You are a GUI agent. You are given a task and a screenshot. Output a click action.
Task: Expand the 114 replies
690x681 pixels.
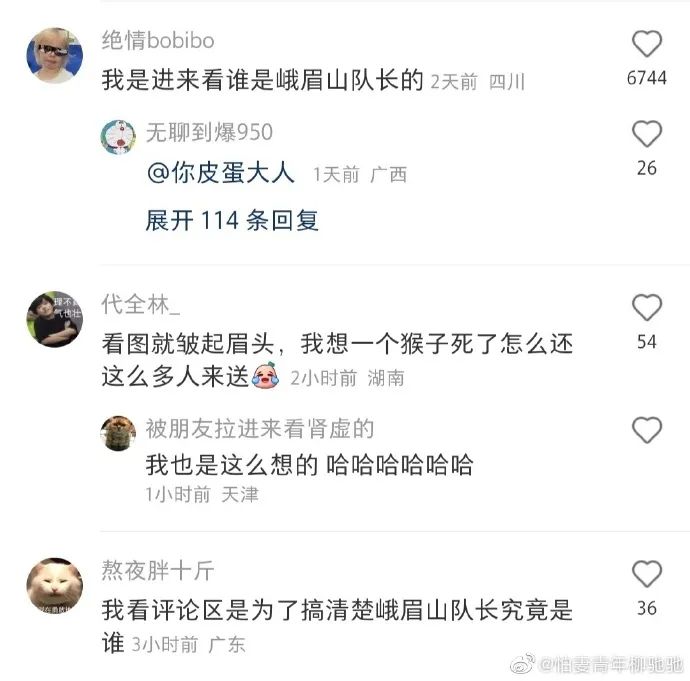[x=232, y=221]
